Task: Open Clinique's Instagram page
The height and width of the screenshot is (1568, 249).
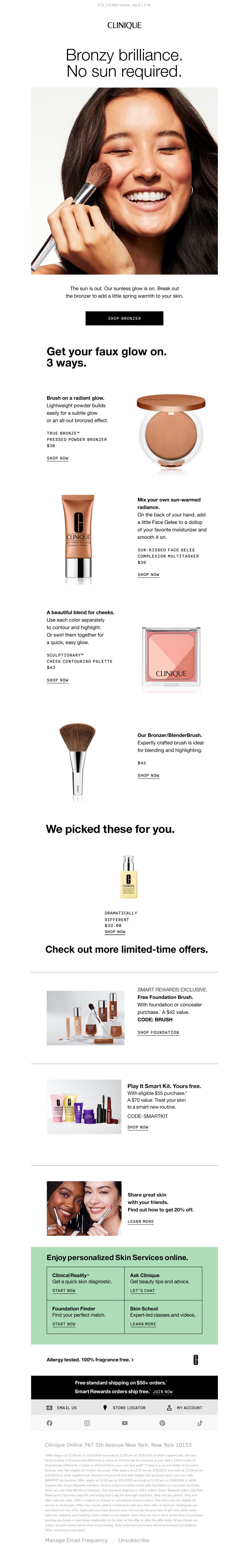Action: (x=87, y=1423)
